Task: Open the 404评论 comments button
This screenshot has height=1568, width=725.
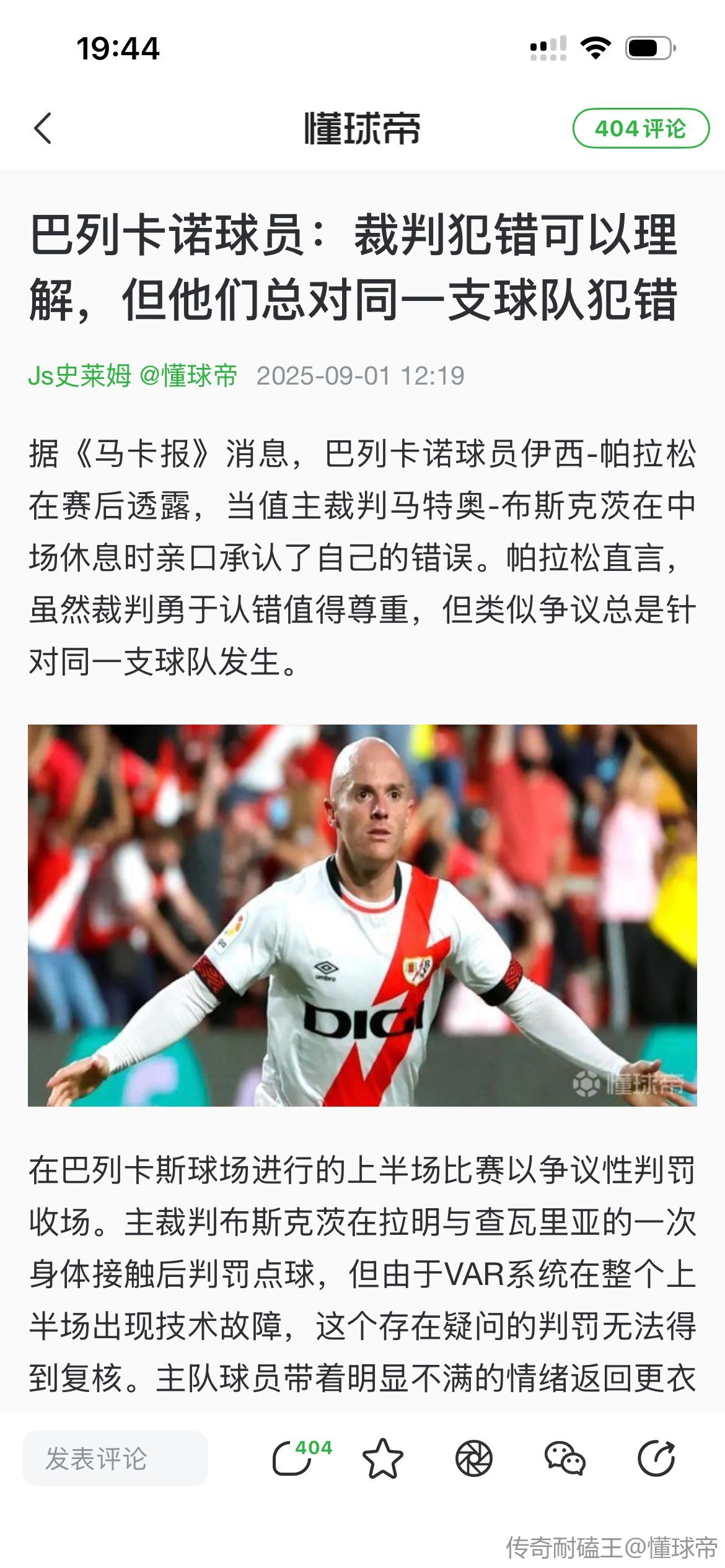Action: click(x=640, y=128)
